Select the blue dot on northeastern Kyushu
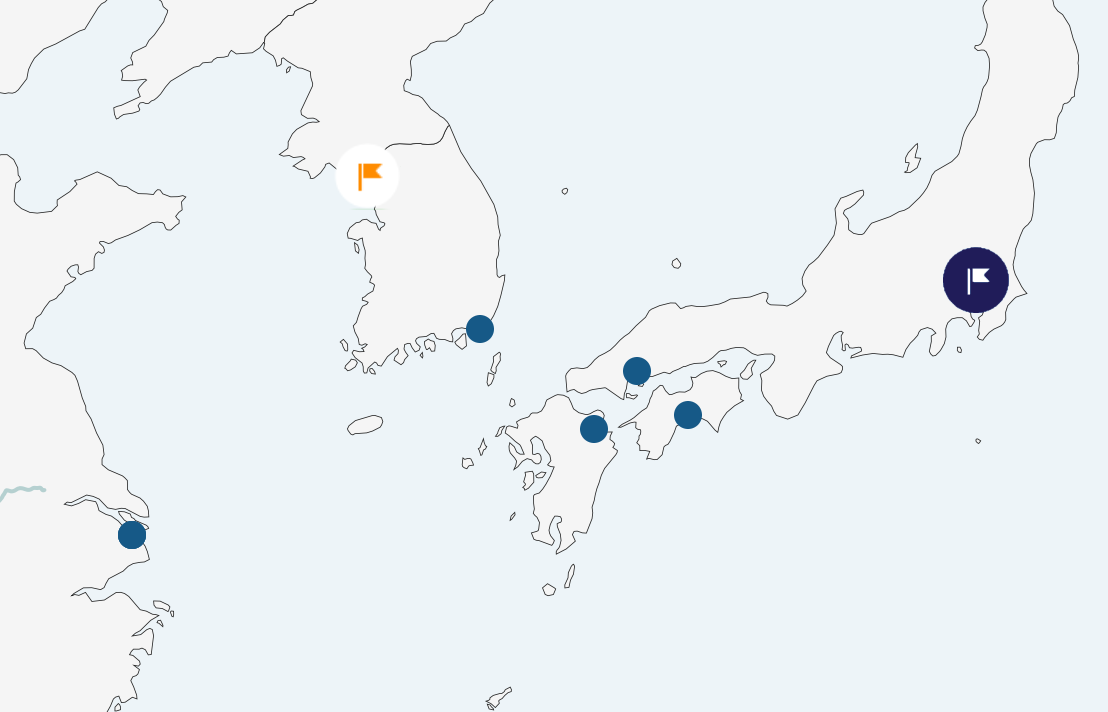 point(594,429)
